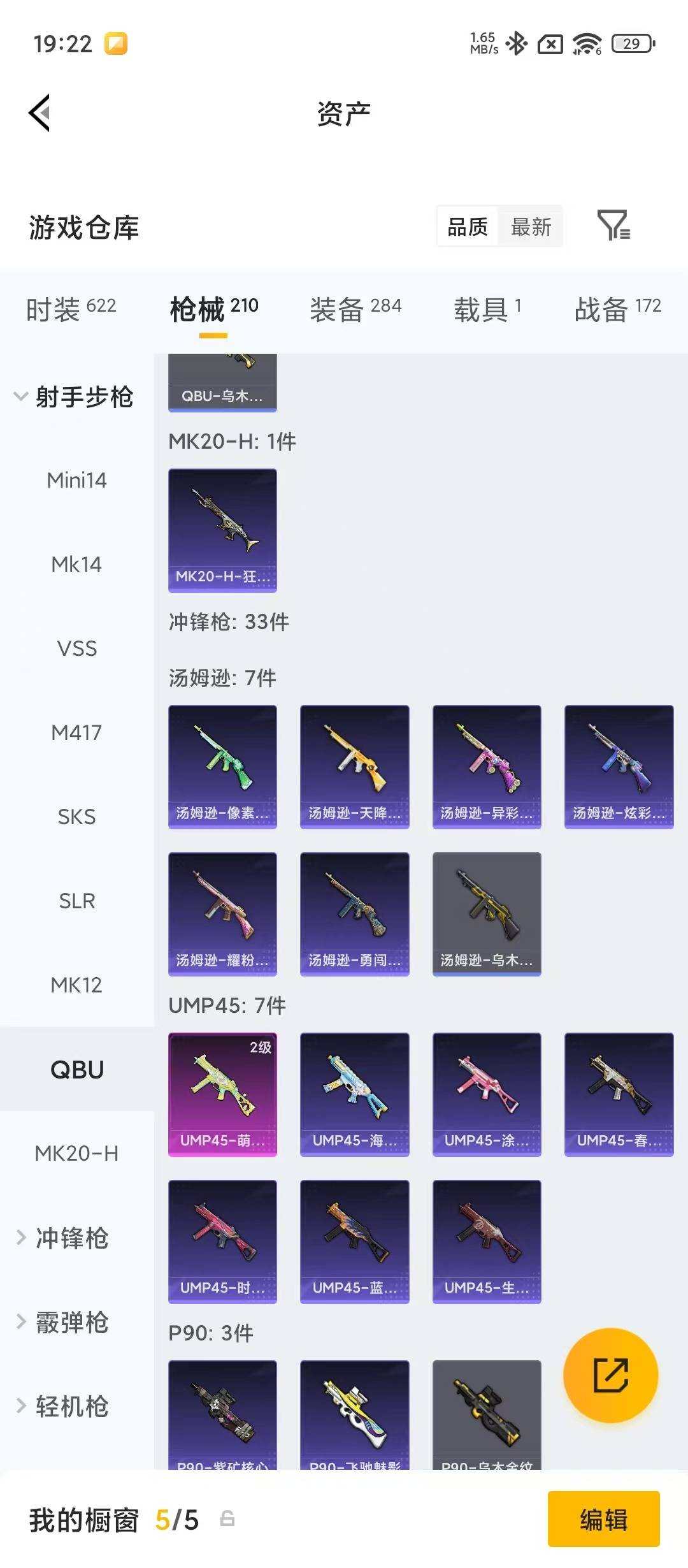The image size is (688, 1568).
Task: Switch to the 时装 tab
Action: pos(71,309)
